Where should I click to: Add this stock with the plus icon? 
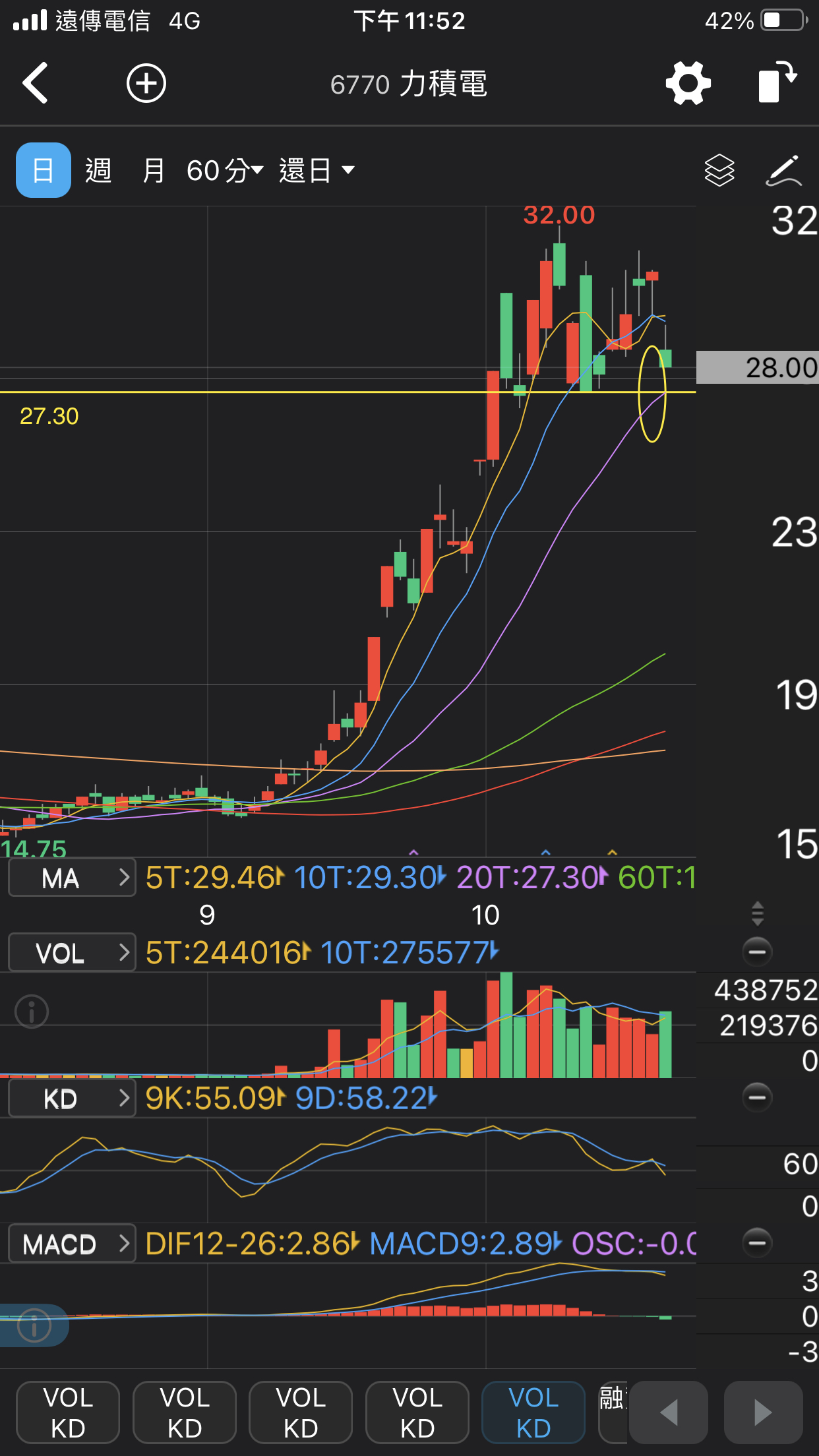coord(146,83)
